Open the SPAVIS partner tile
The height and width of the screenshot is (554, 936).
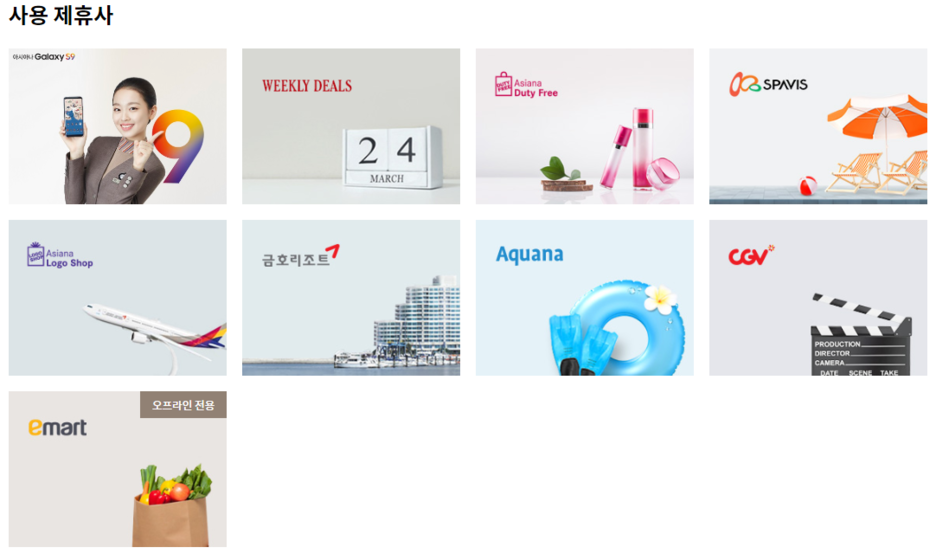(x=818, y=126)
